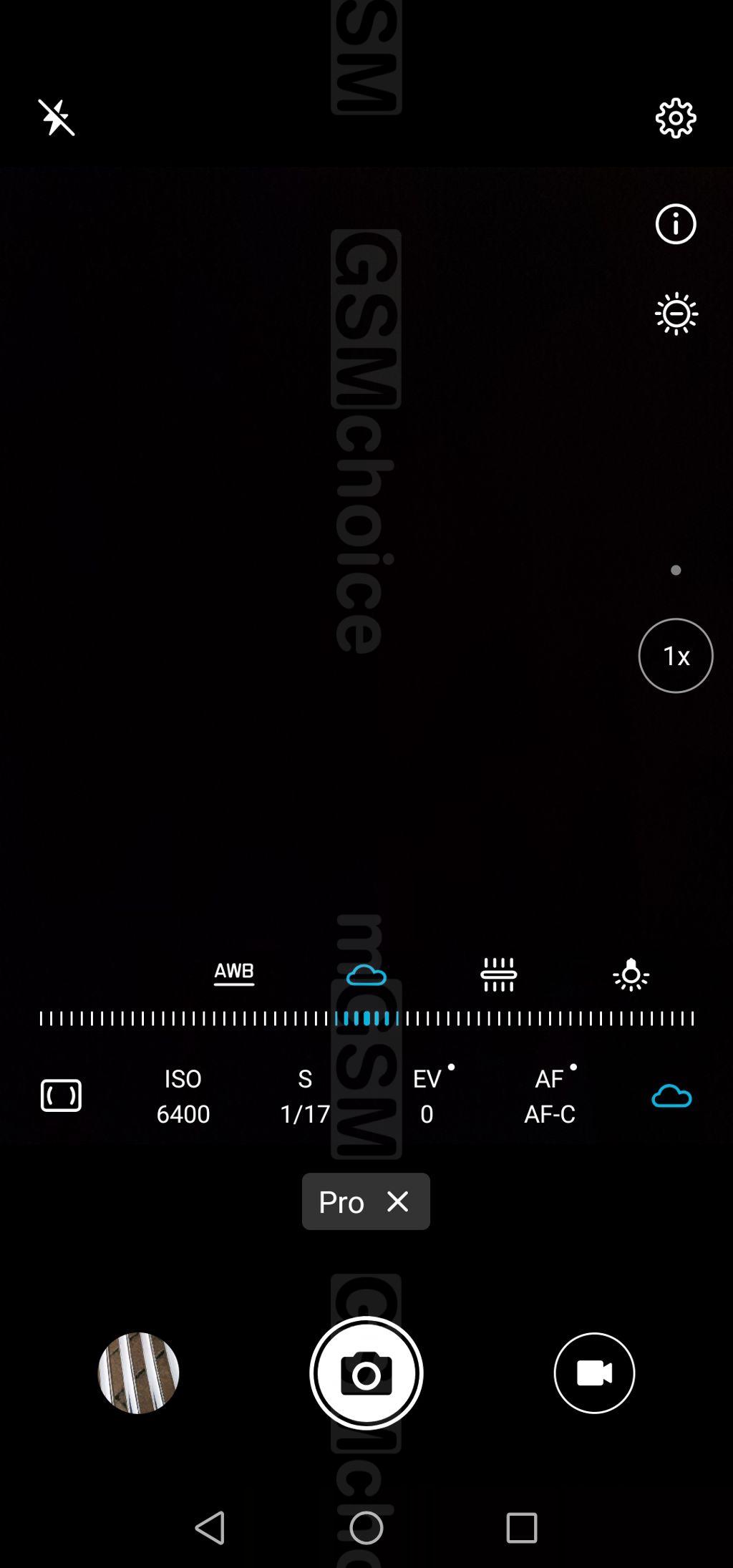Adjust ISO 6400 setting
The width and height of the screenshot is (733, 1568).
click(183, 1096)
